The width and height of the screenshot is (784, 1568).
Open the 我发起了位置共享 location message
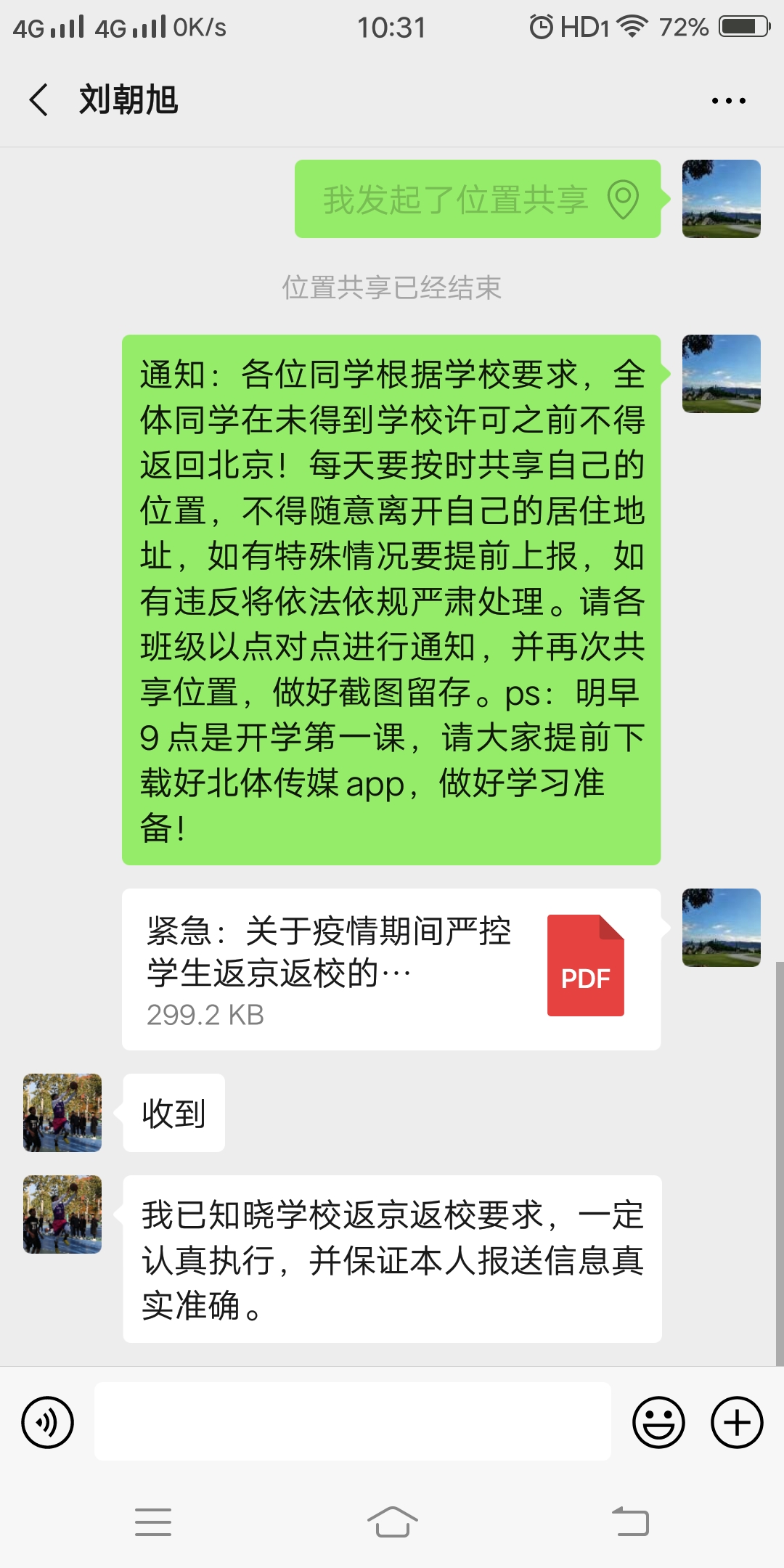(x=477, y=199)
